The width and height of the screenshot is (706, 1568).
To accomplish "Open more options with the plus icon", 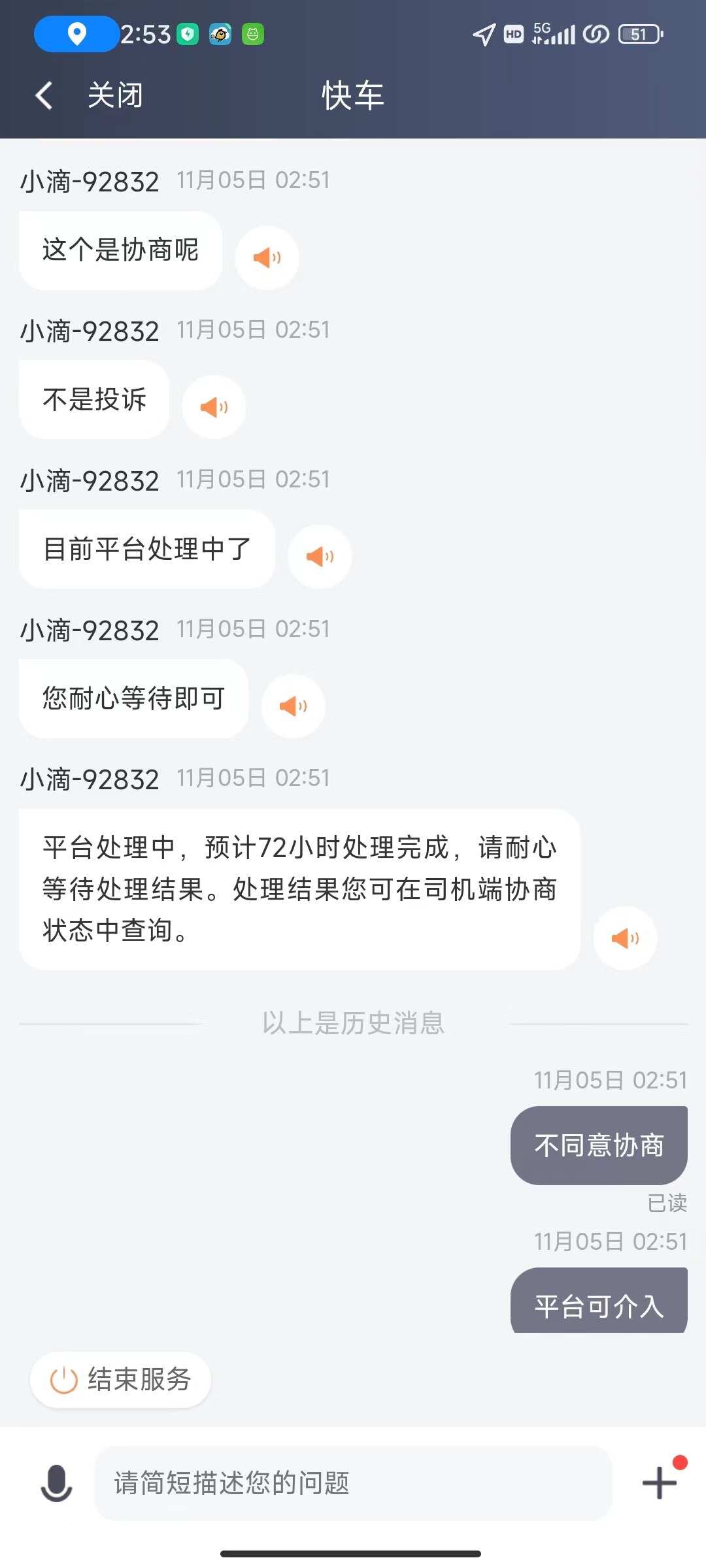I will point(660,1483).
